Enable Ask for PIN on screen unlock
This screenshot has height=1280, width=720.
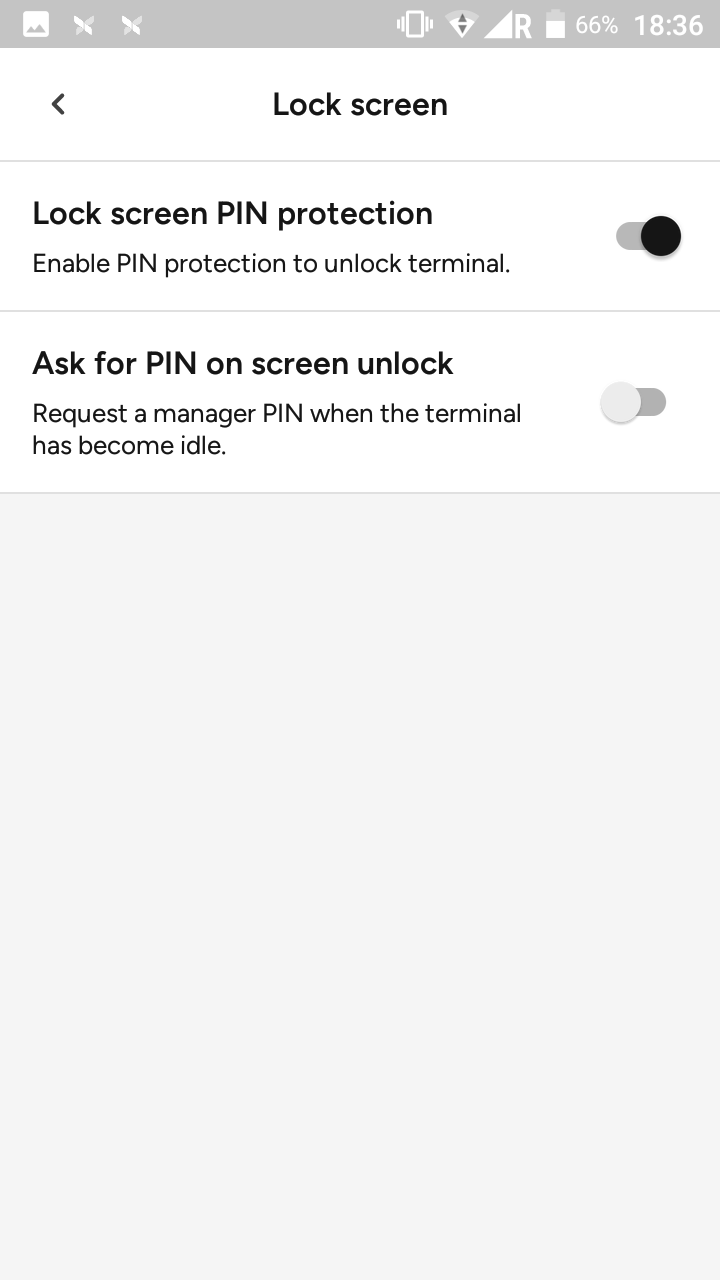coord(633,403)
